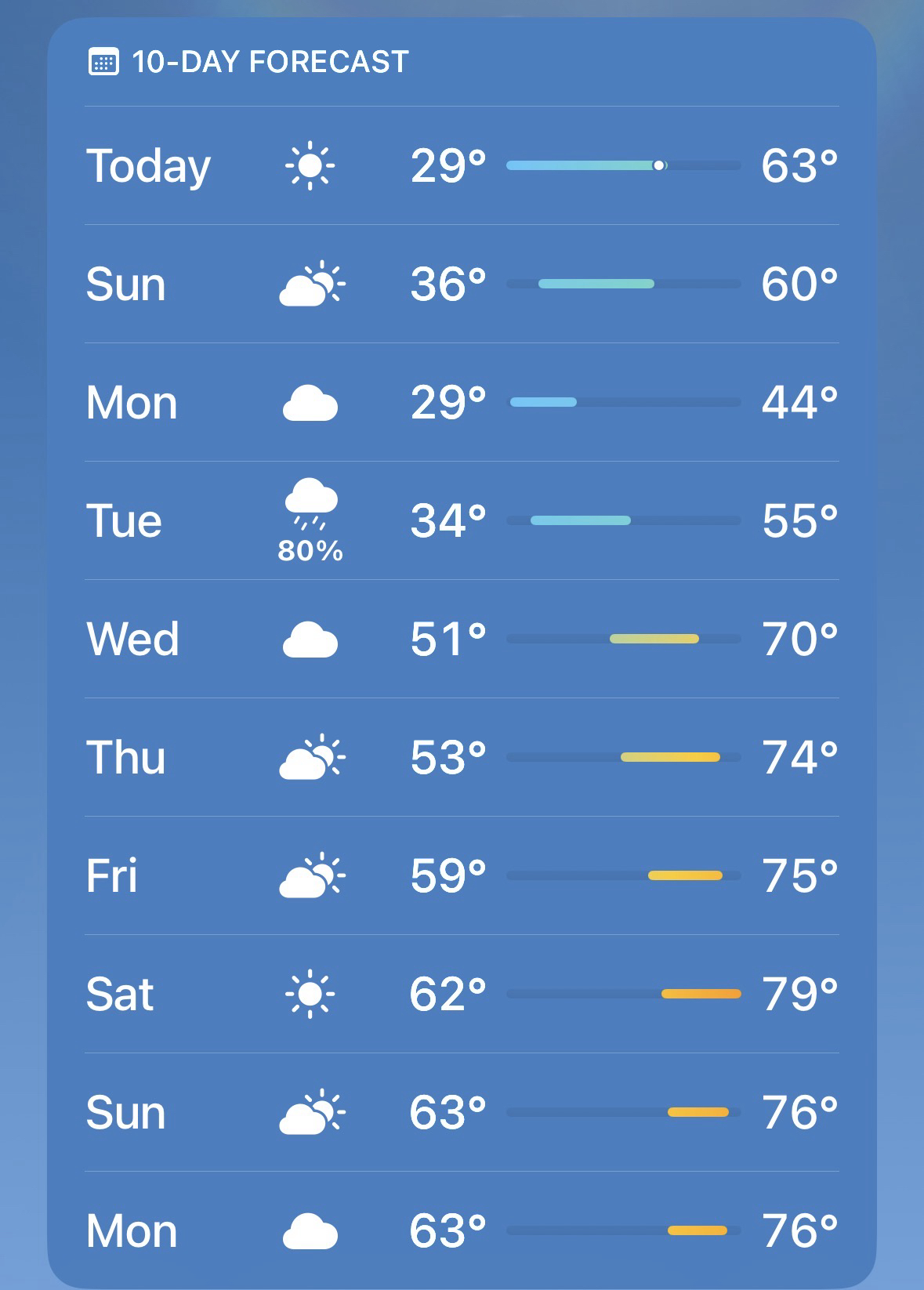The height and width of the screenshot is (1290, 924).
Task: Open the first Sun row with 60° high
Action: click(461, 284)
